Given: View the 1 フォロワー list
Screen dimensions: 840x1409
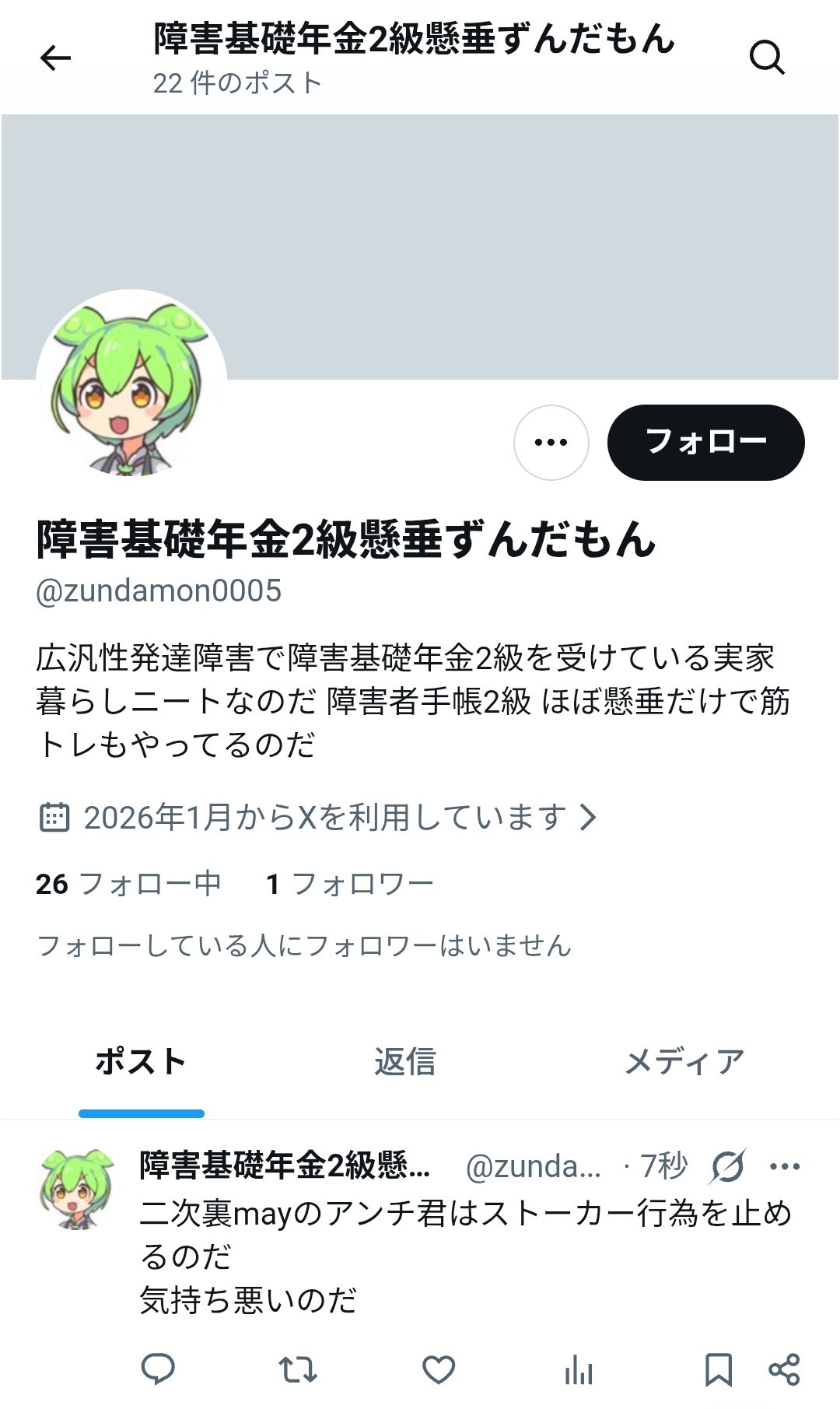Looking at the screenshot, I should click(349, 884).
